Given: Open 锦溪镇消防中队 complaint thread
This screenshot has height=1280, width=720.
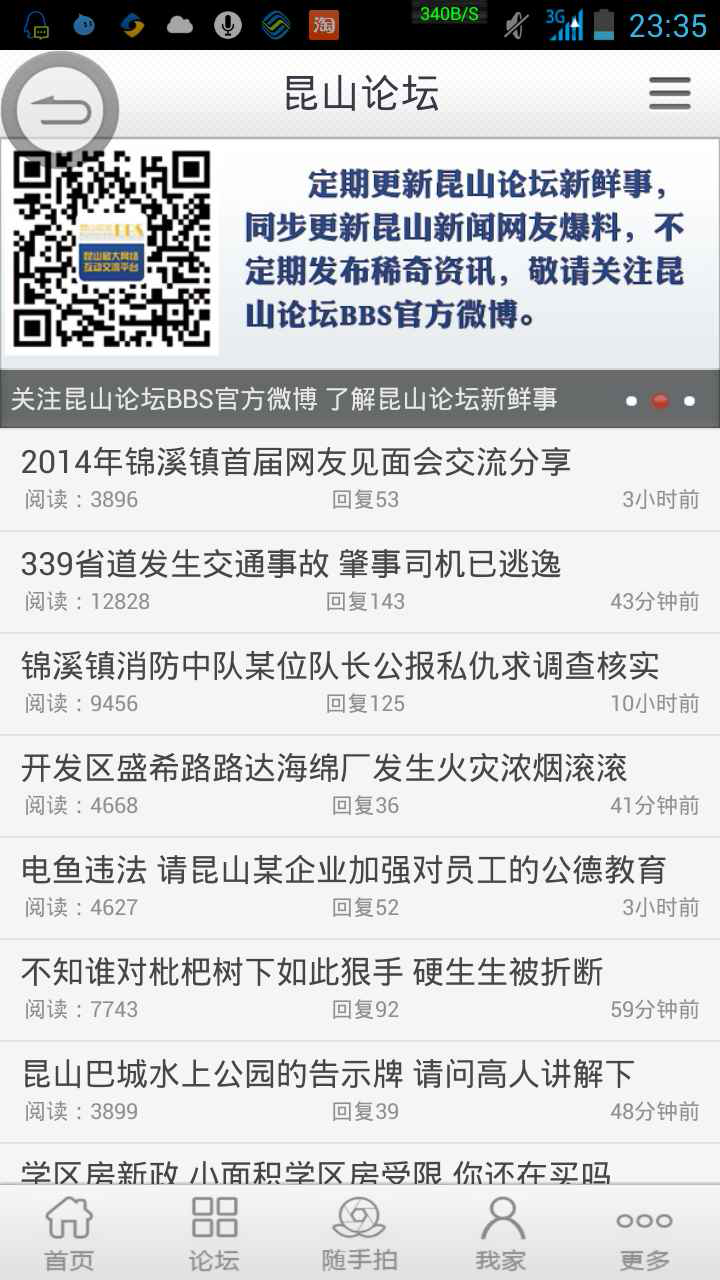Looking at the screenshot, I should tap(360, 684).
